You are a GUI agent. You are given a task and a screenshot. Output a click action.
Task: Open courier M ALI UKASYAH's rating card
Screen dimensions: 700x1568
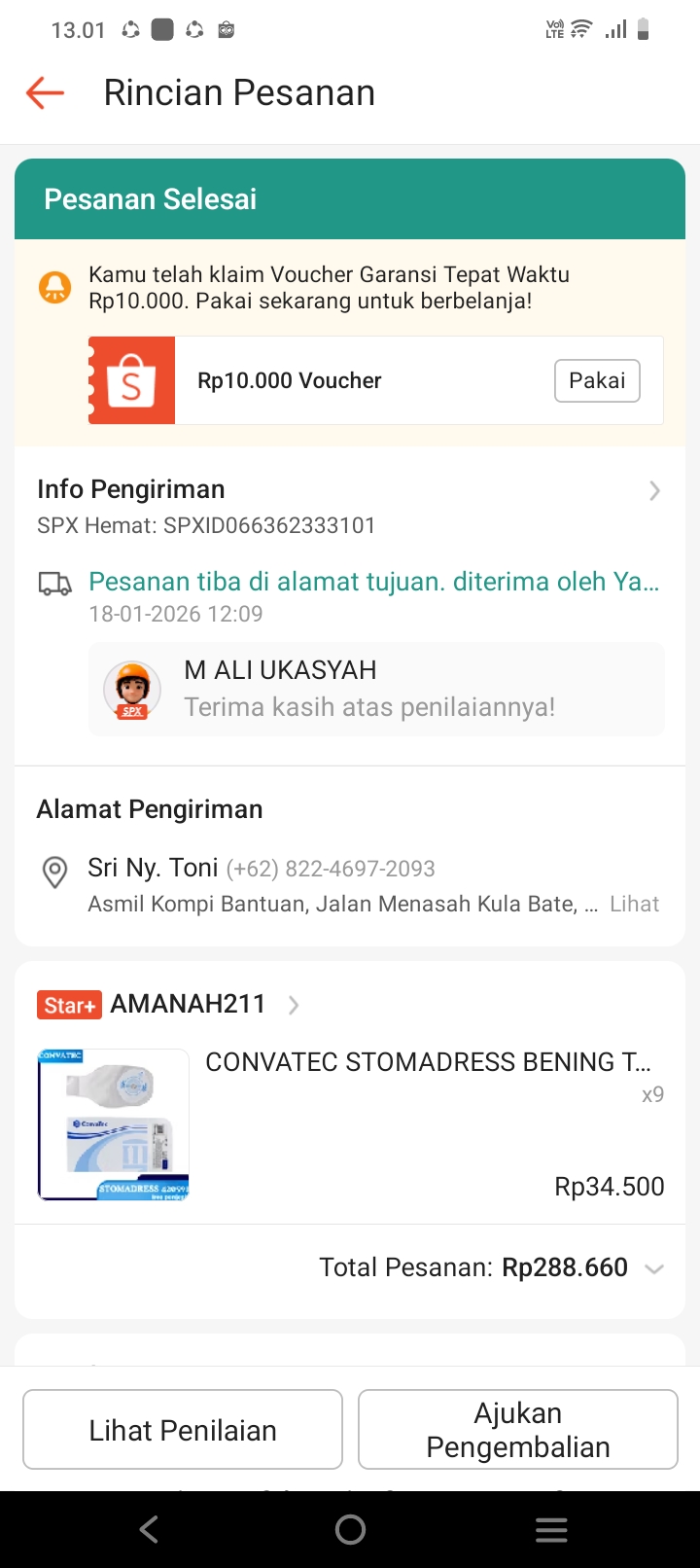[x=376, y=689]
